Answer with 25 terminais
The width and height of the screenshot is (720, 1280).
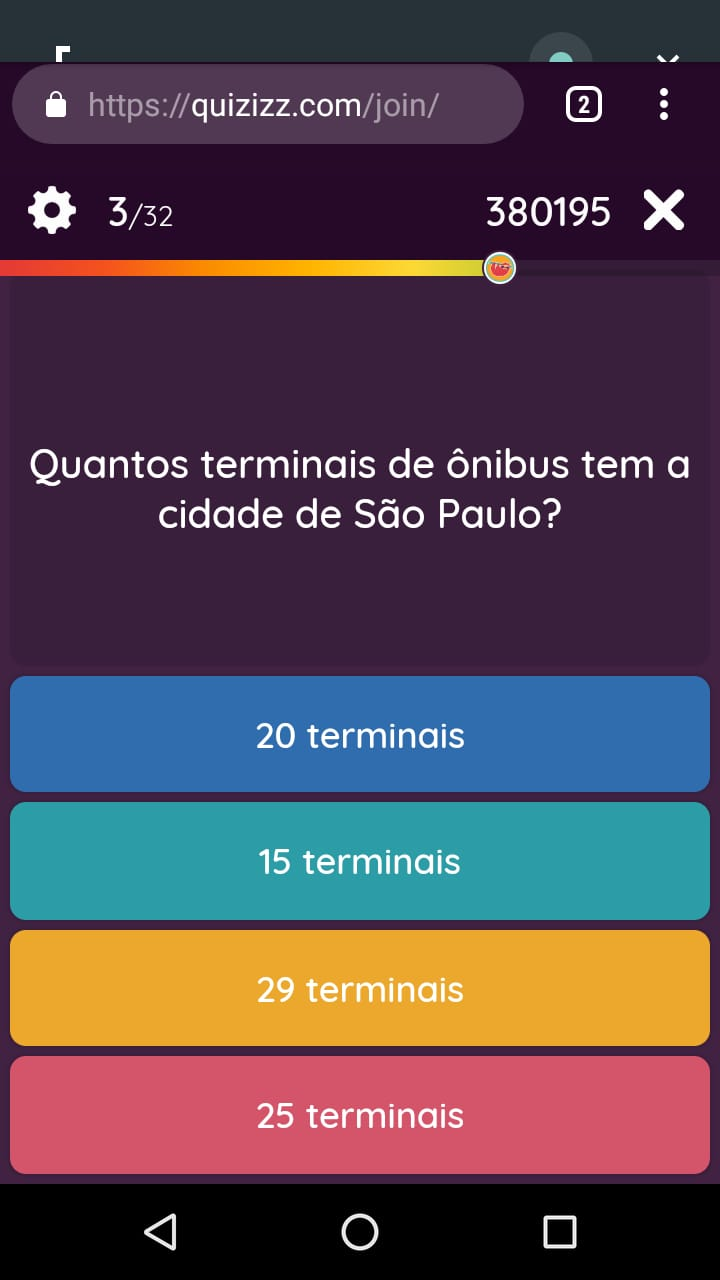[360, 1115]
